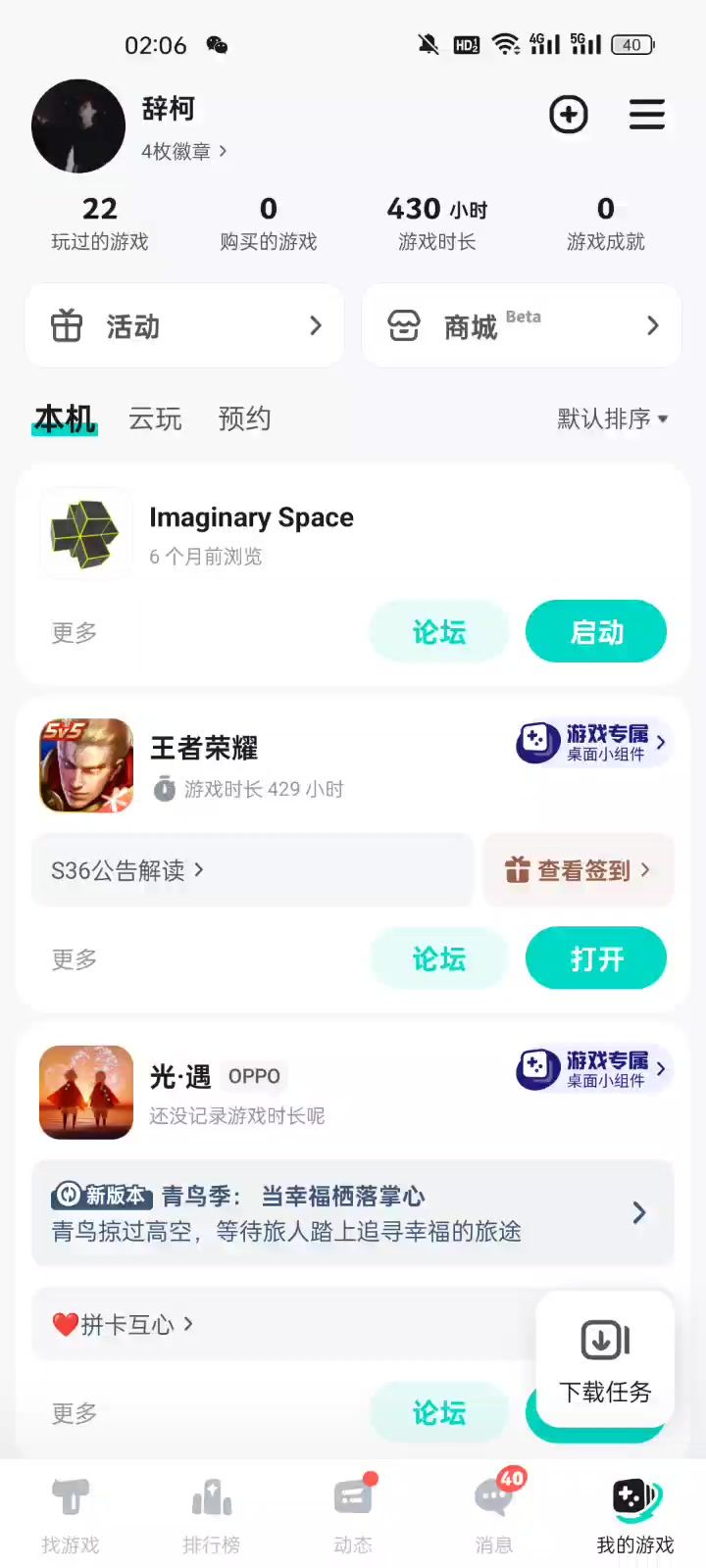The image size is (706, 1568).
Task: Check the 消息 messages tab
Action: point(494,1516)
